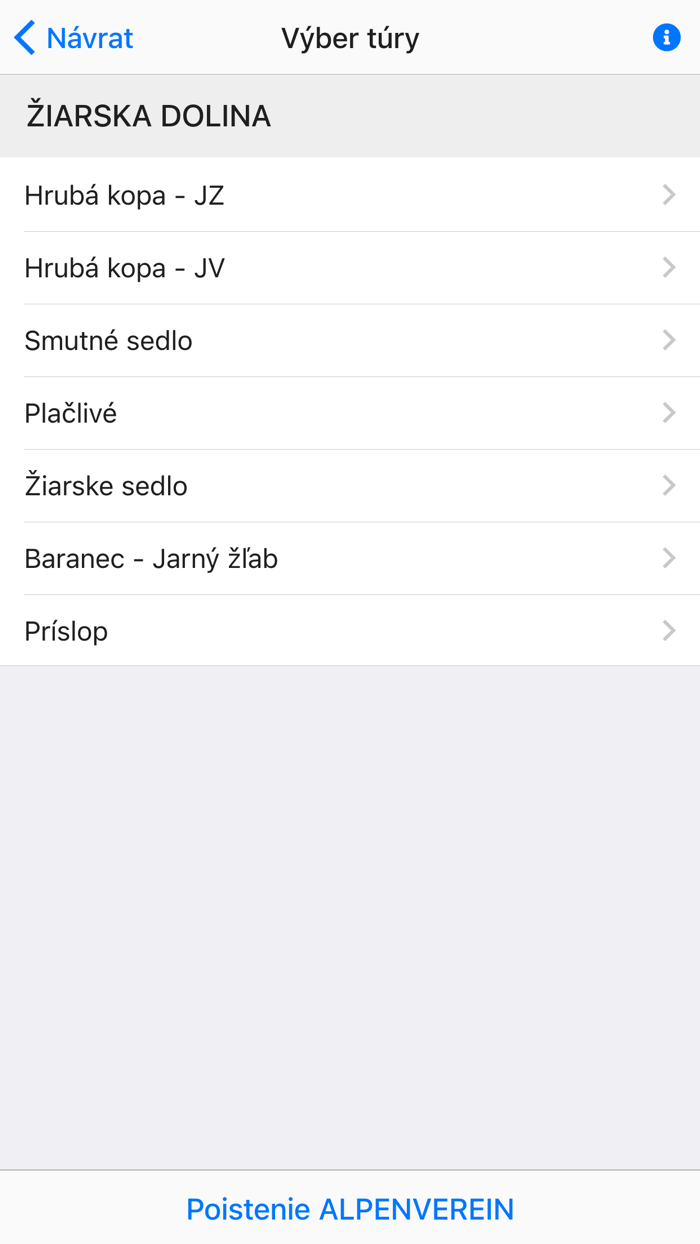Screen dimensions: 700x1244
Task: Select Baranec - Jarný žľab tour
Action: [350, 558]
